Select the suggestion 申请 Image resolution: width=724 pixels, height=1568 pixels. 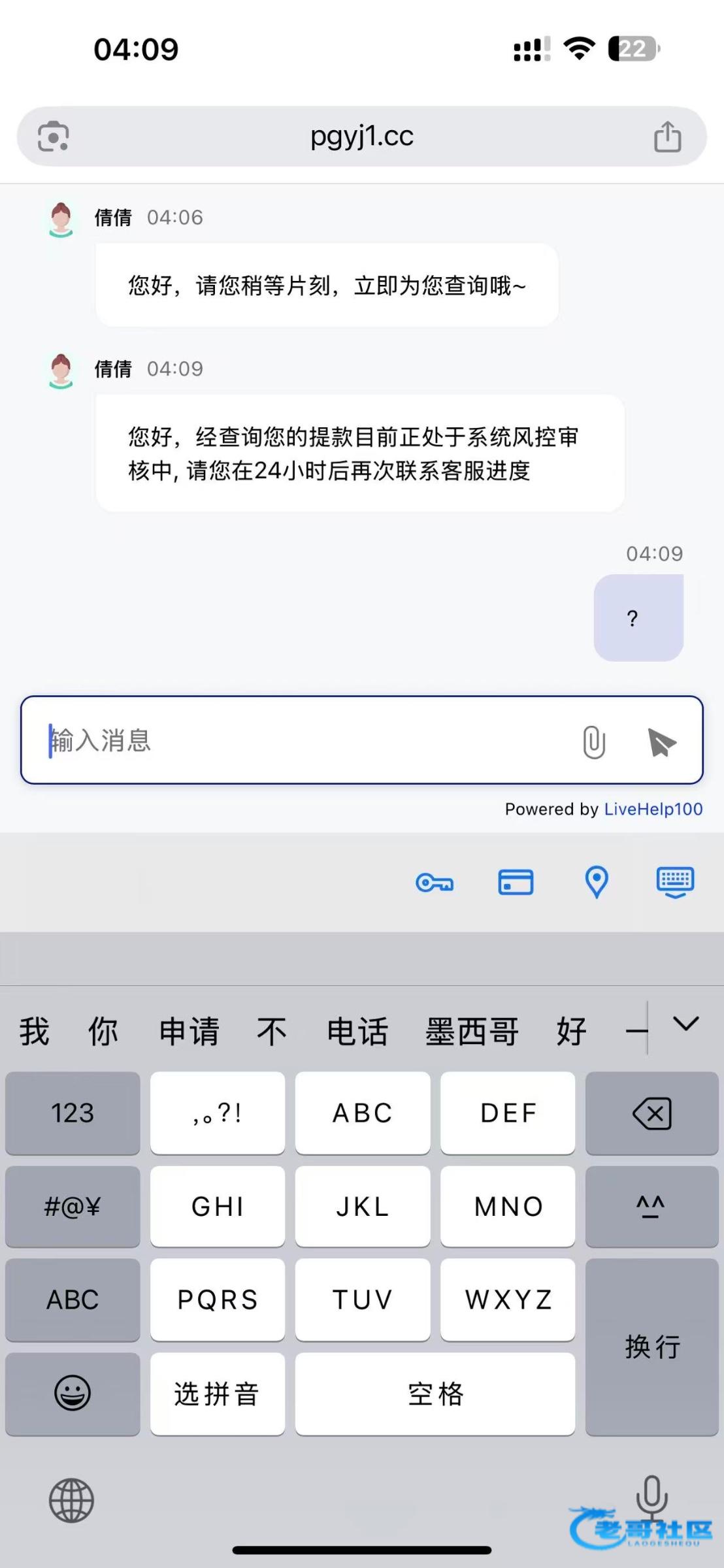click(x=189, y=1032)
